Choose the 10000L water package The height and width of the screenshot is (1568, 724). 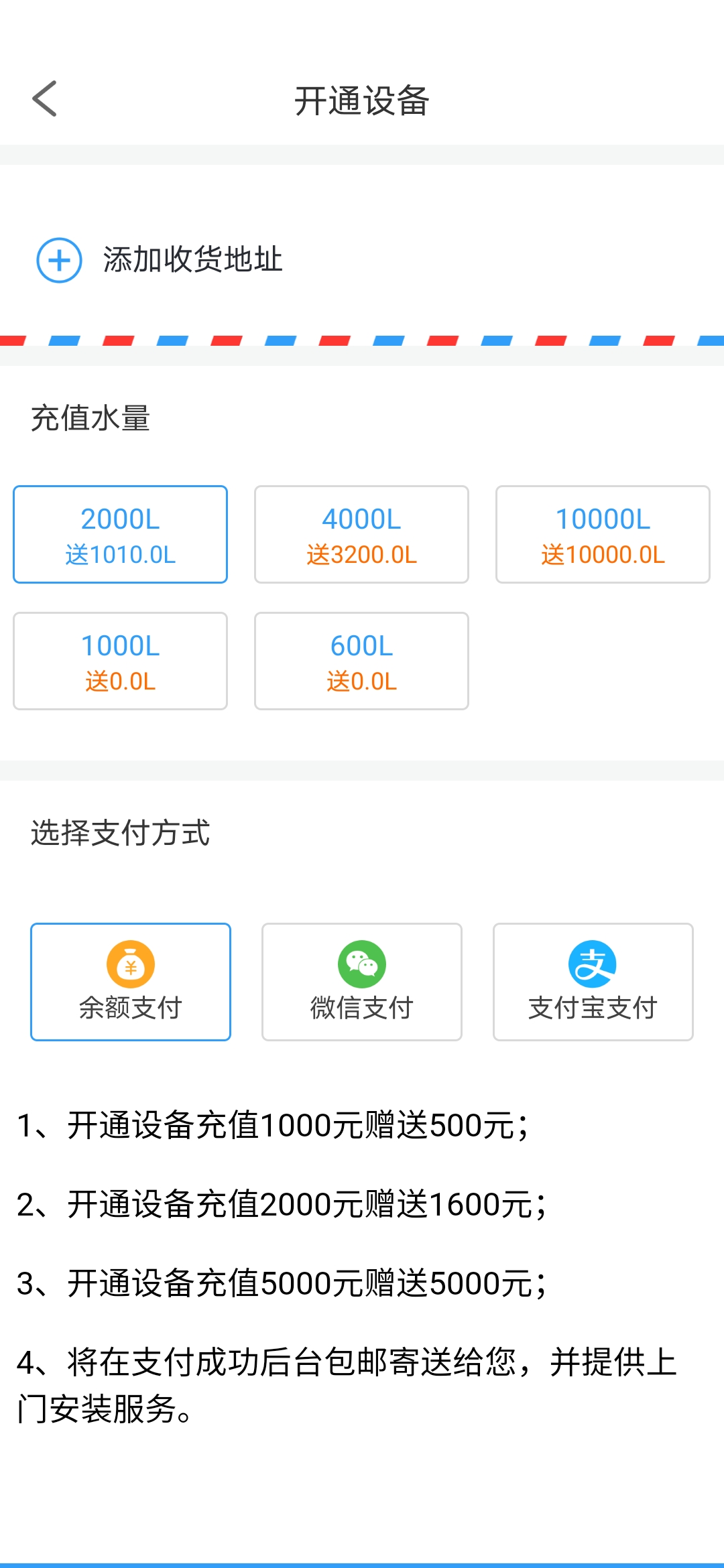pos(601,533)
